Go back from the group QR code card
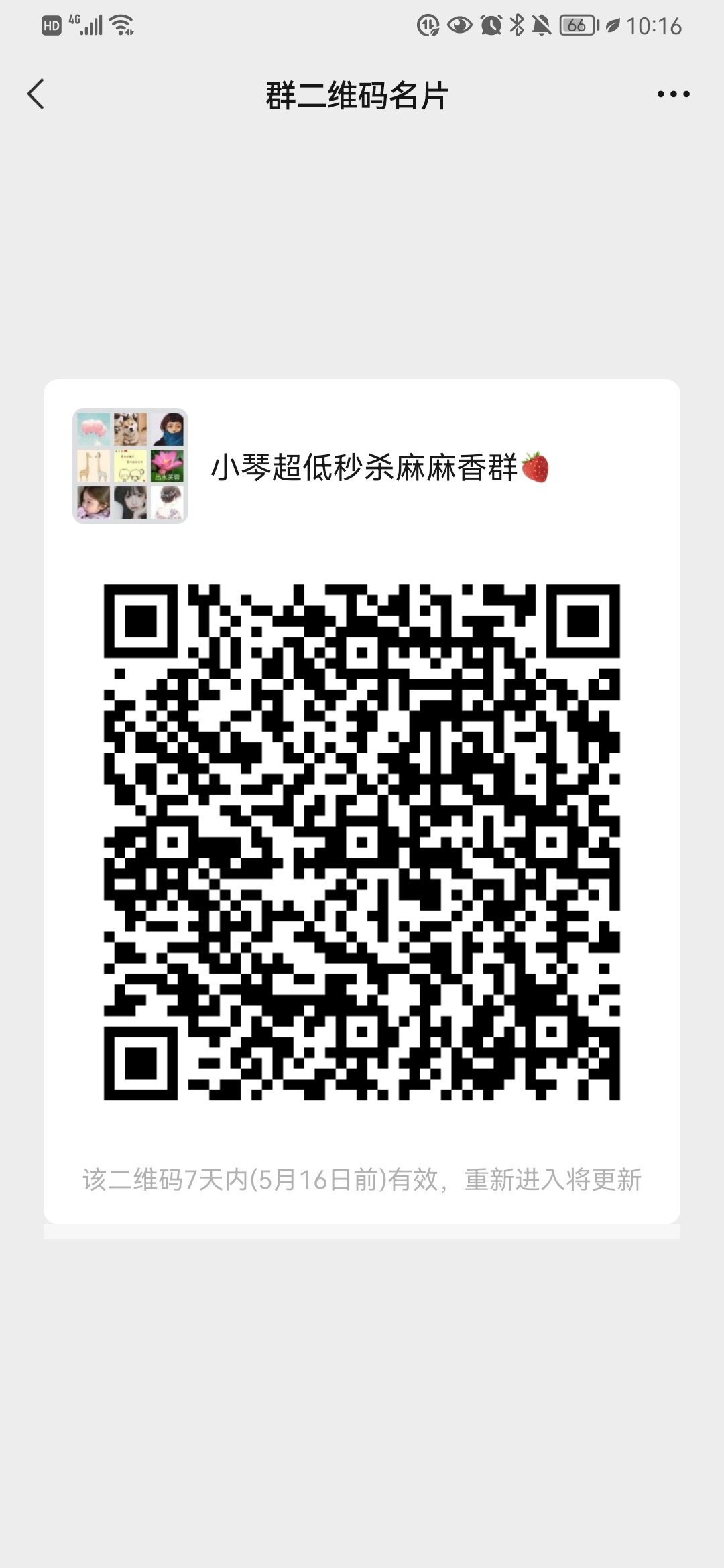Screen dimensions: 724x1568 (36, 94)
